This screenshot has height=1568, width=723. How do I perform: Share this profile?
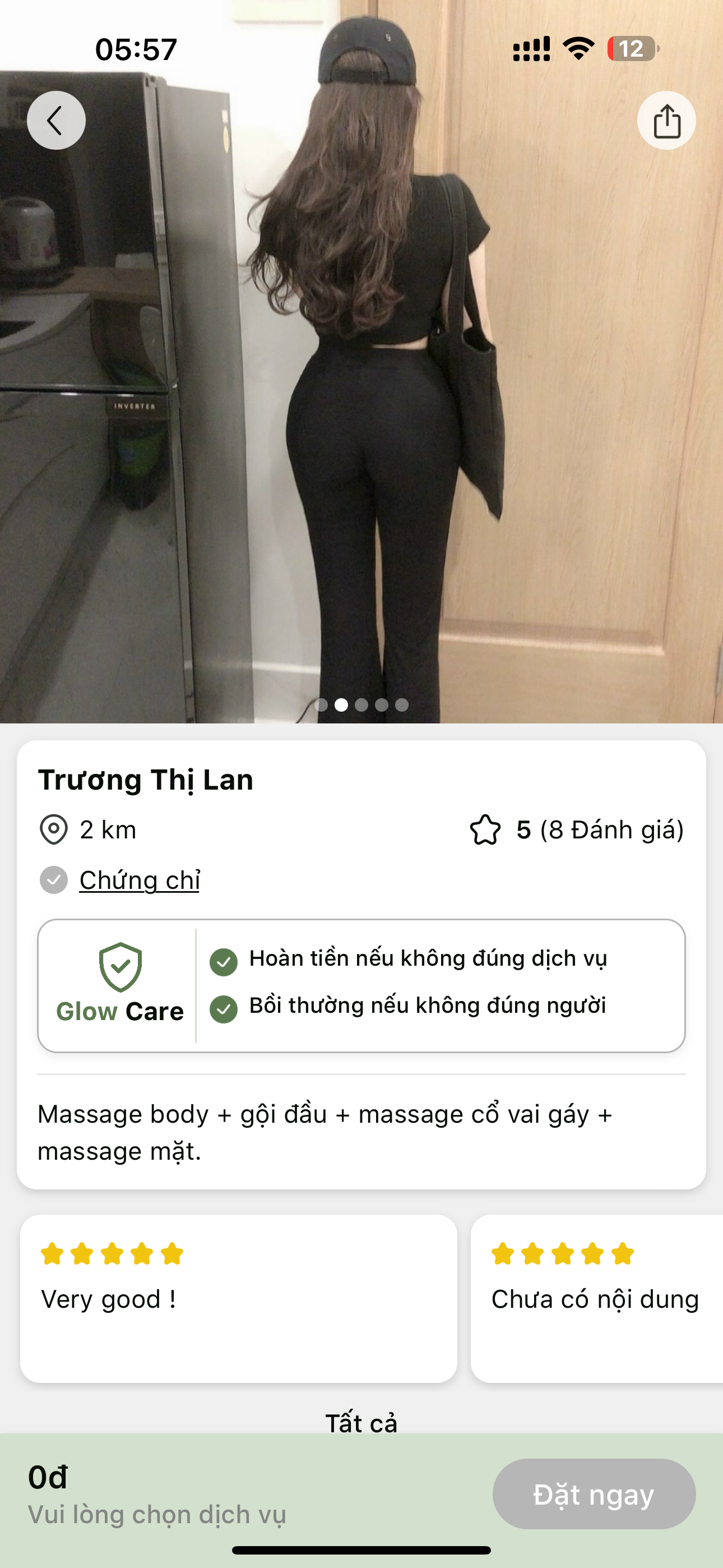[666, 121]
